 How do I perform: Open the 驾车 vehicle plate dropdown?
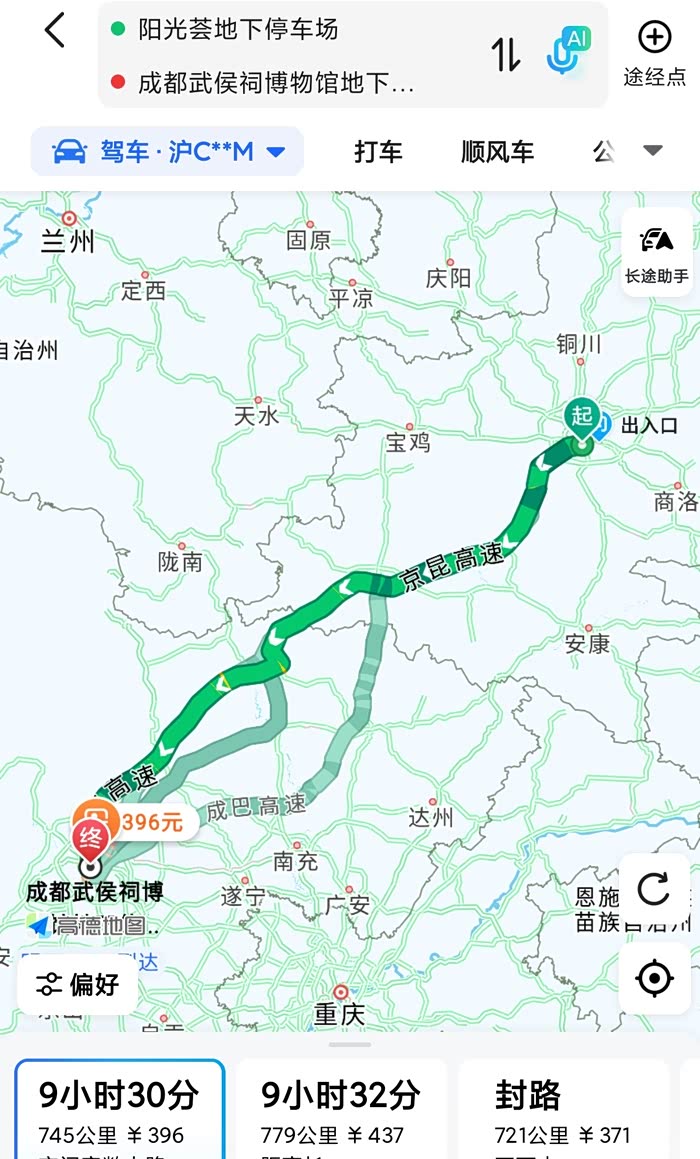pyautogui.click(x=167, y=152)
